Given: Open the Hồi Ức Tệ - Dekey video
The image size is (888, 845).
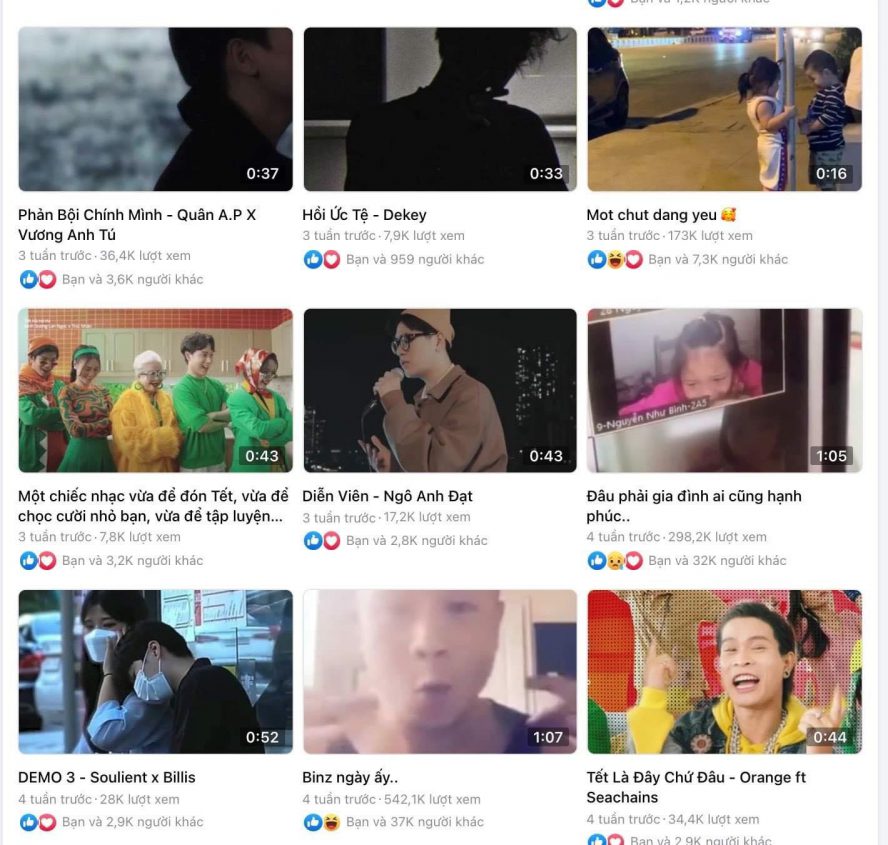Looking at the screenshot, I should [x=439, y=109].
